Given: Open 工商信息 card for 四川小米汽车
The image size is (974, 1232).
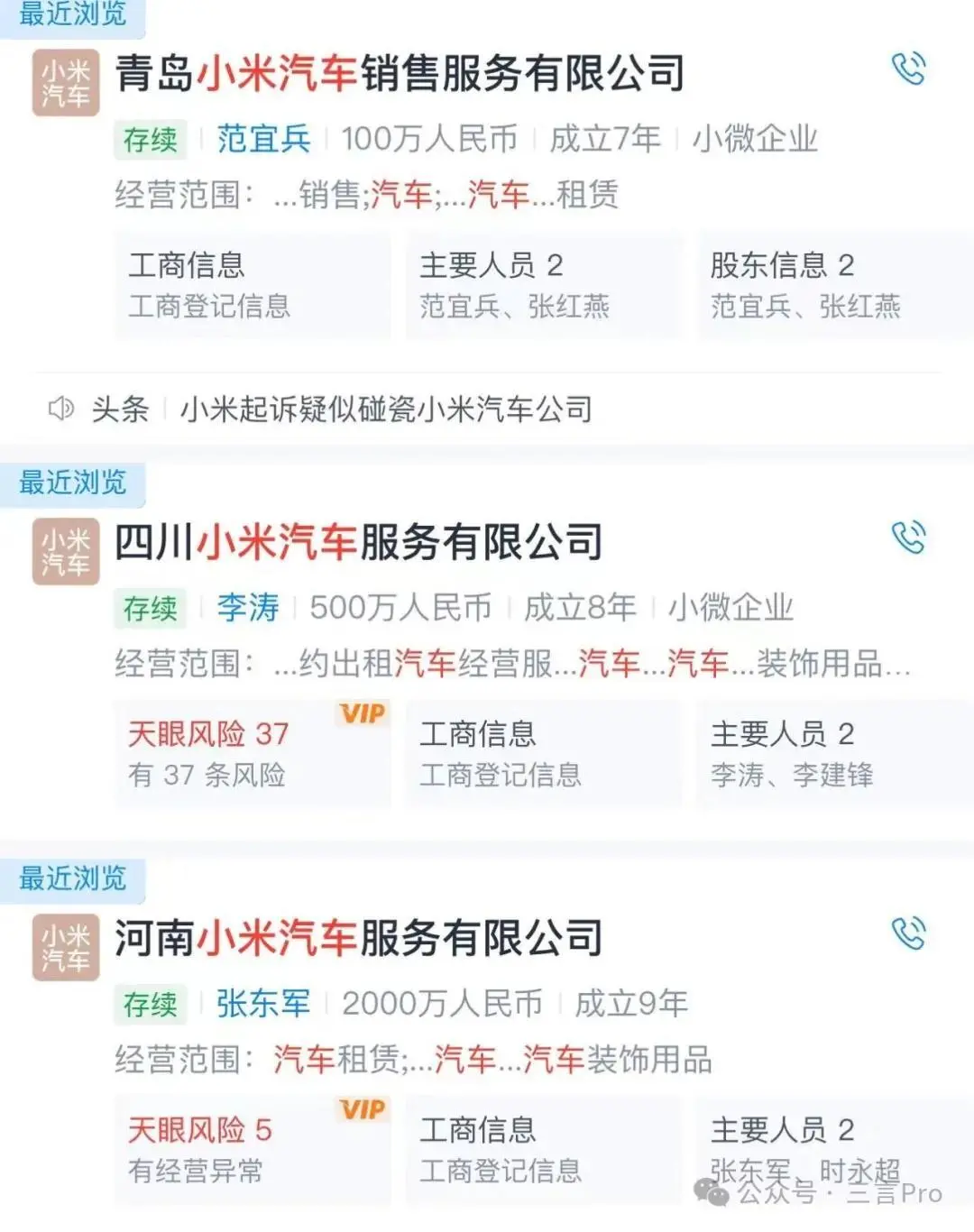Looking at the screenshot, I should click(543, 754).
